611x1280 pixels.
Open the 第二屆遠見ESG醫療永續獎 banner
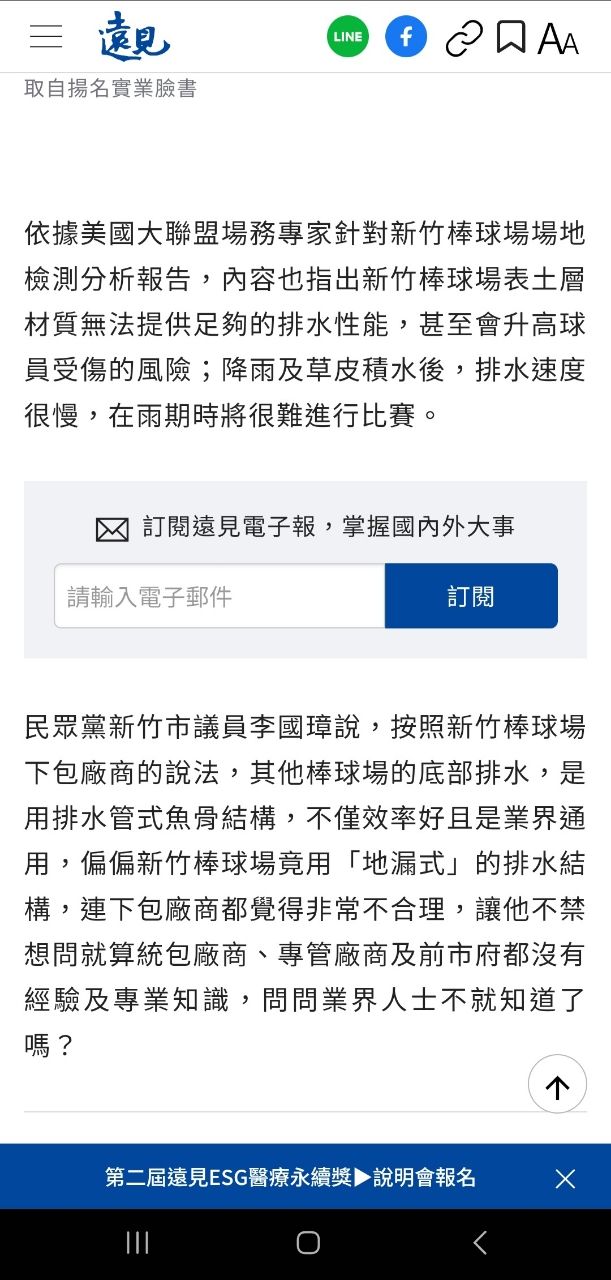pos(290,1177)
